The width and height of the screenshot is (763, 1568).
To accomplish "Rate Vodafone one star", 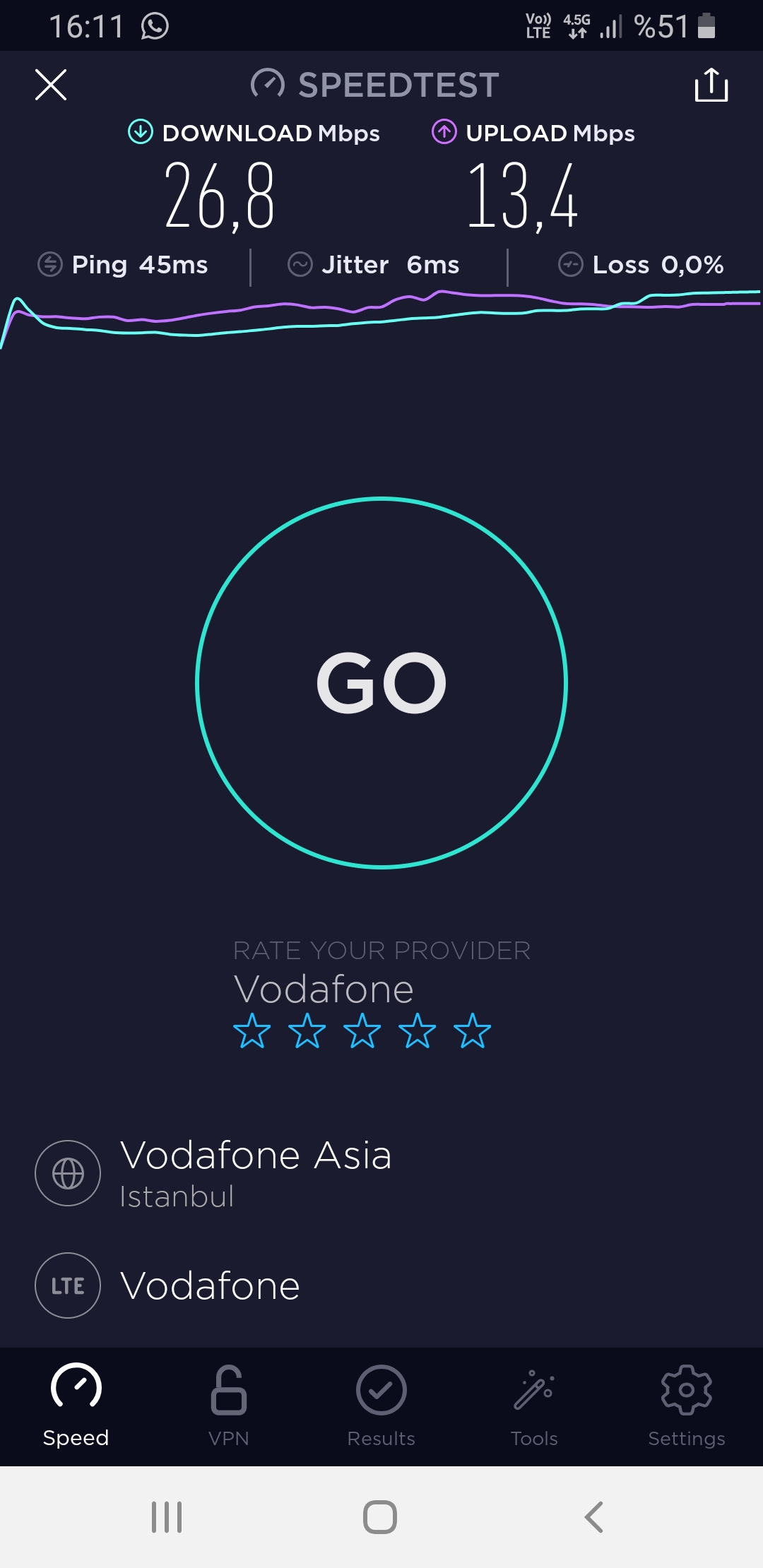I will coord(252,1031).
